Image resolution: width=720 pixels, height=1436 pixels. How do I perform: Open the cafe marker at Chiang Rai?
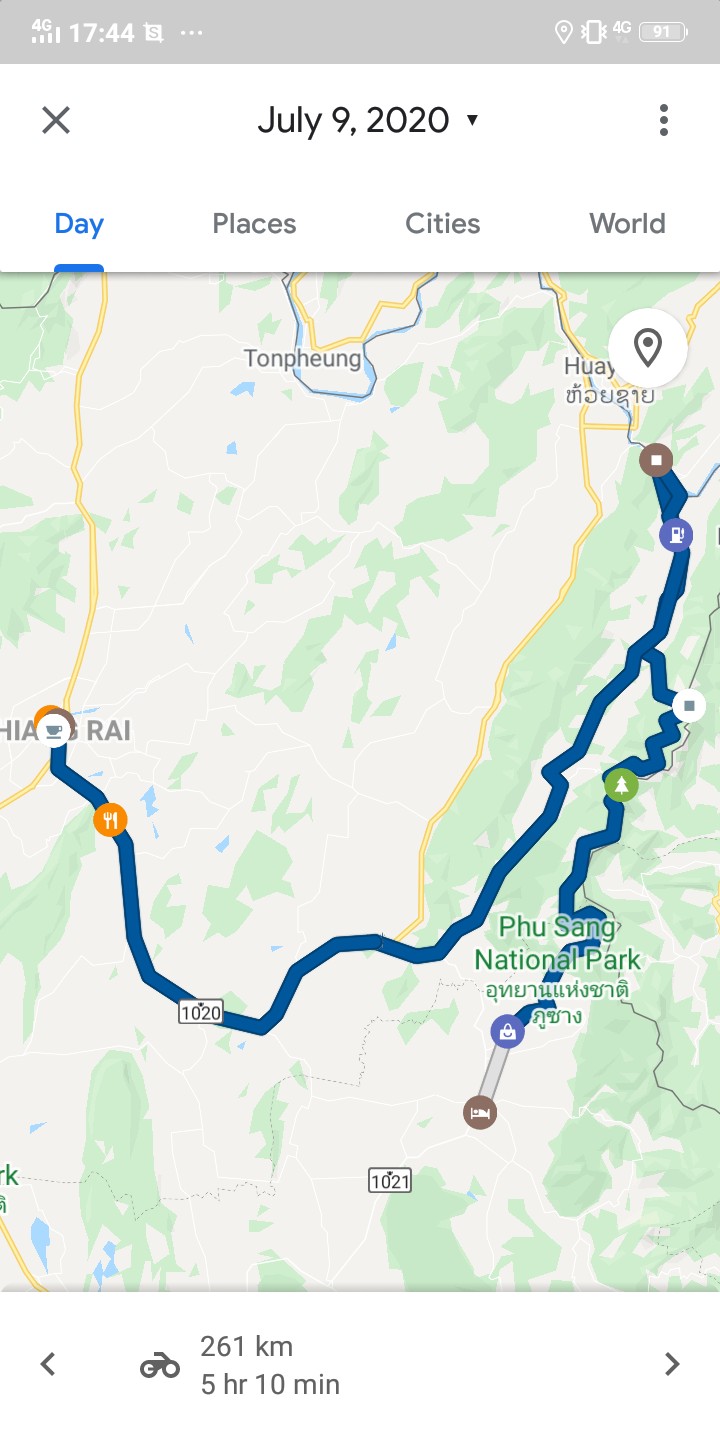pyautogui.click(x=54, y=731)
